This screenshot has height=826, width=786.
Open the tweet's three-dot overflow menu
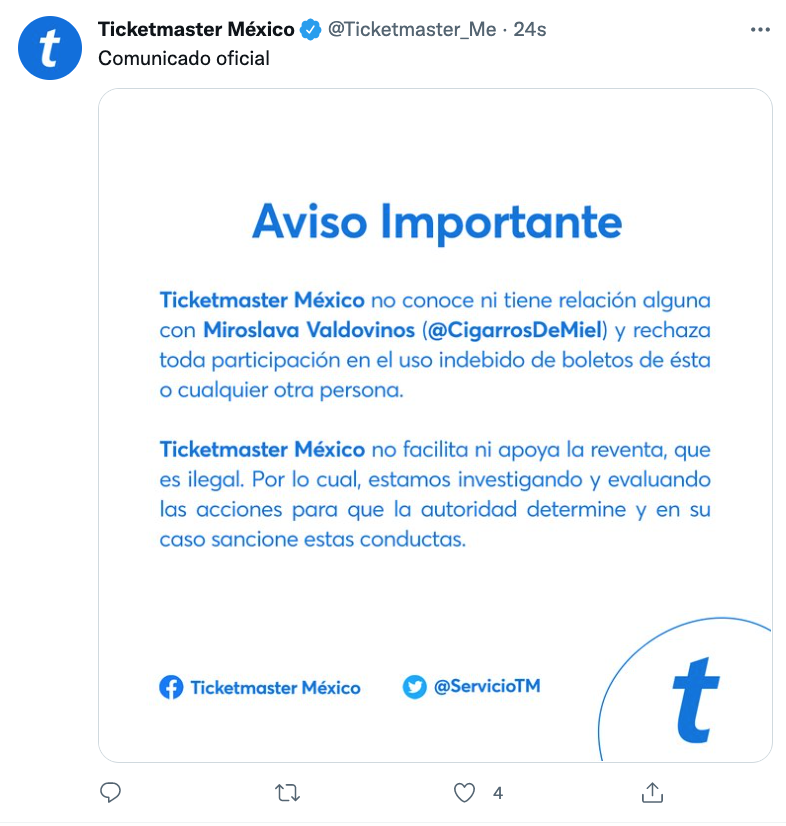point(760,30)
